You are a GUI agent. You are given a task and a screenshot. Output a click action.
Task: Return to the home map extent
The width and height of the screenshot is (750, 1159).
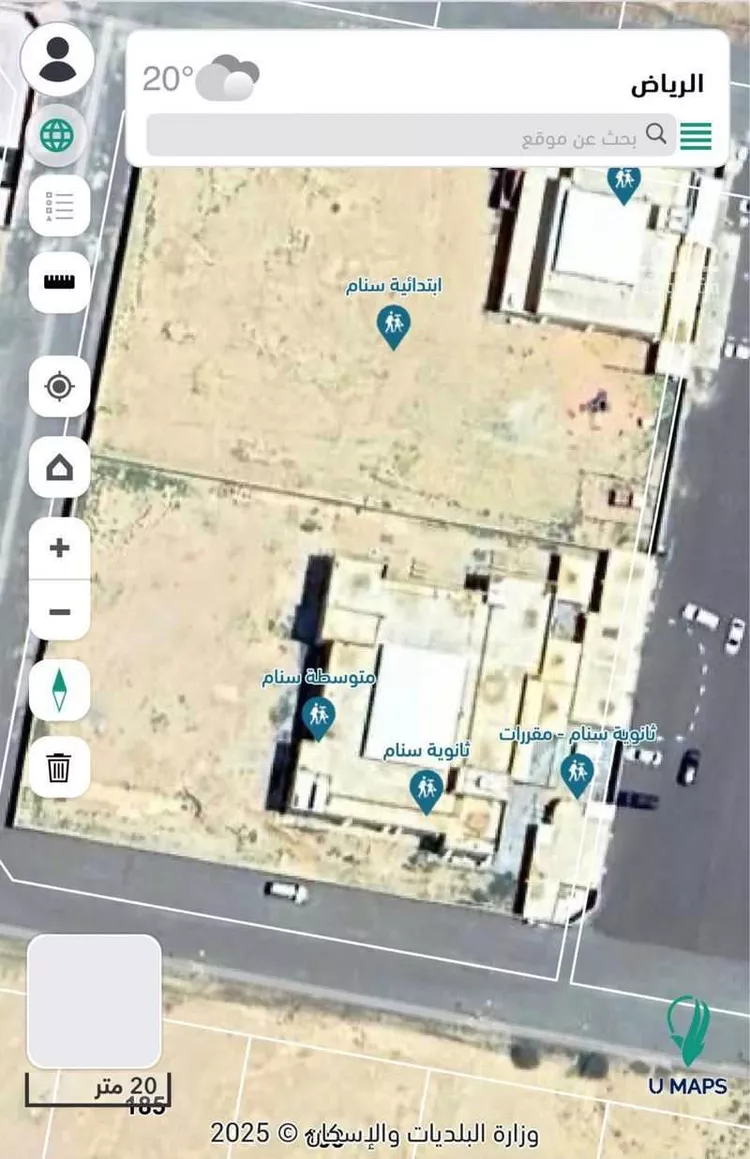pyautogui.click(x=59, y=466)
